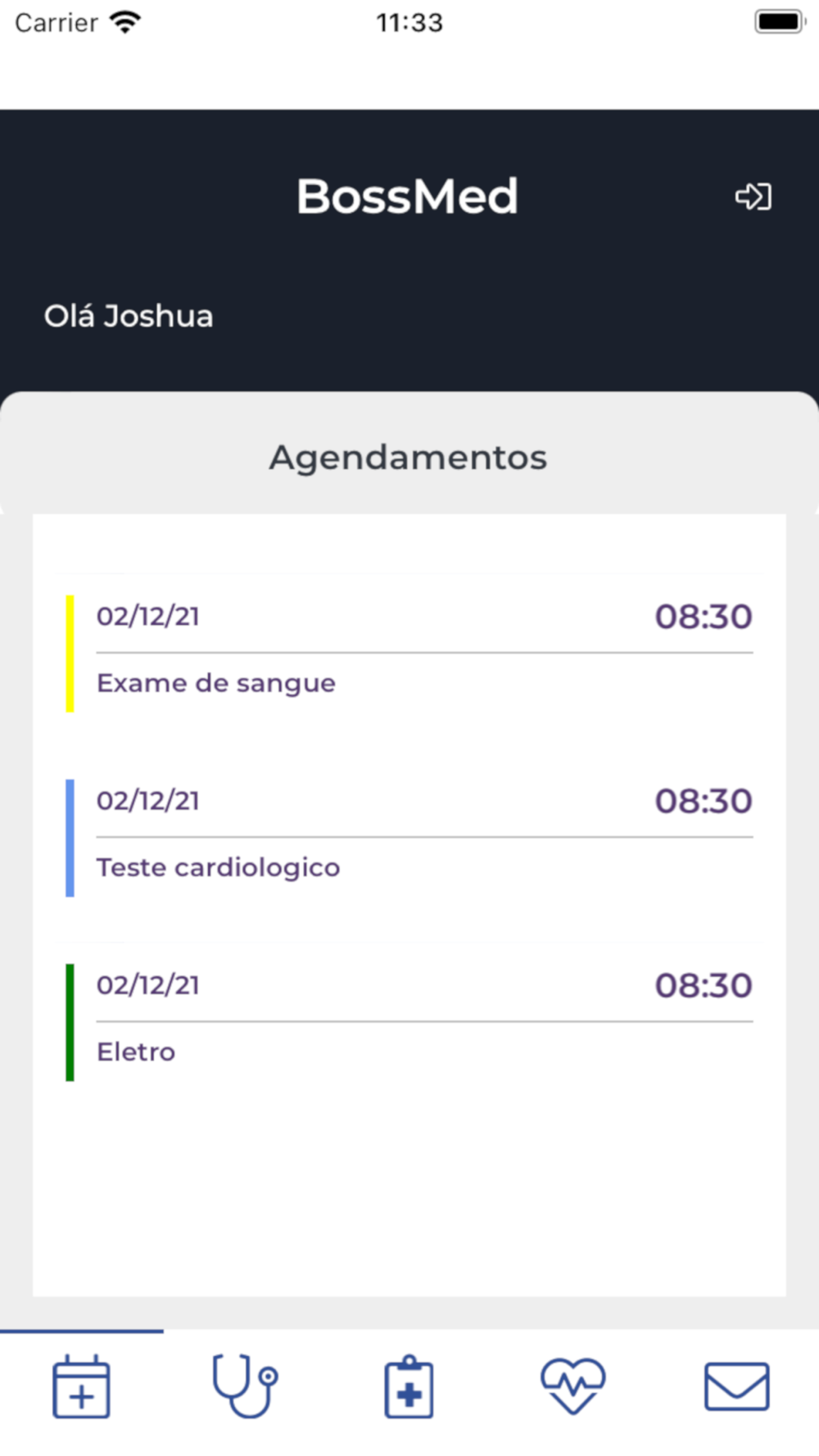
Task: Open the envelope messages tab
Action: 736,1387
